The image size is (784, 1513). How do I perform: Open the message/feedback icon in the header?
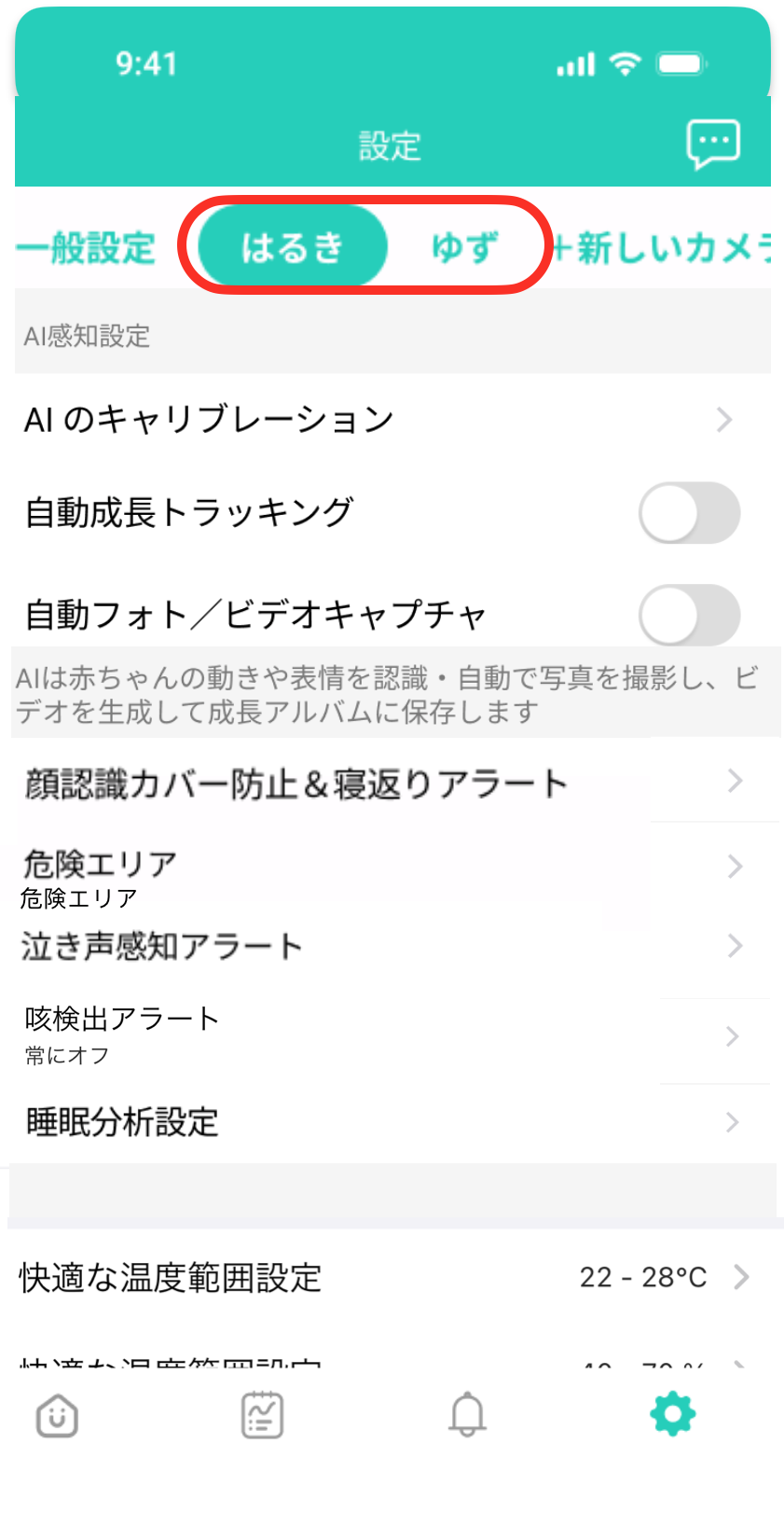tap(714, 145)
